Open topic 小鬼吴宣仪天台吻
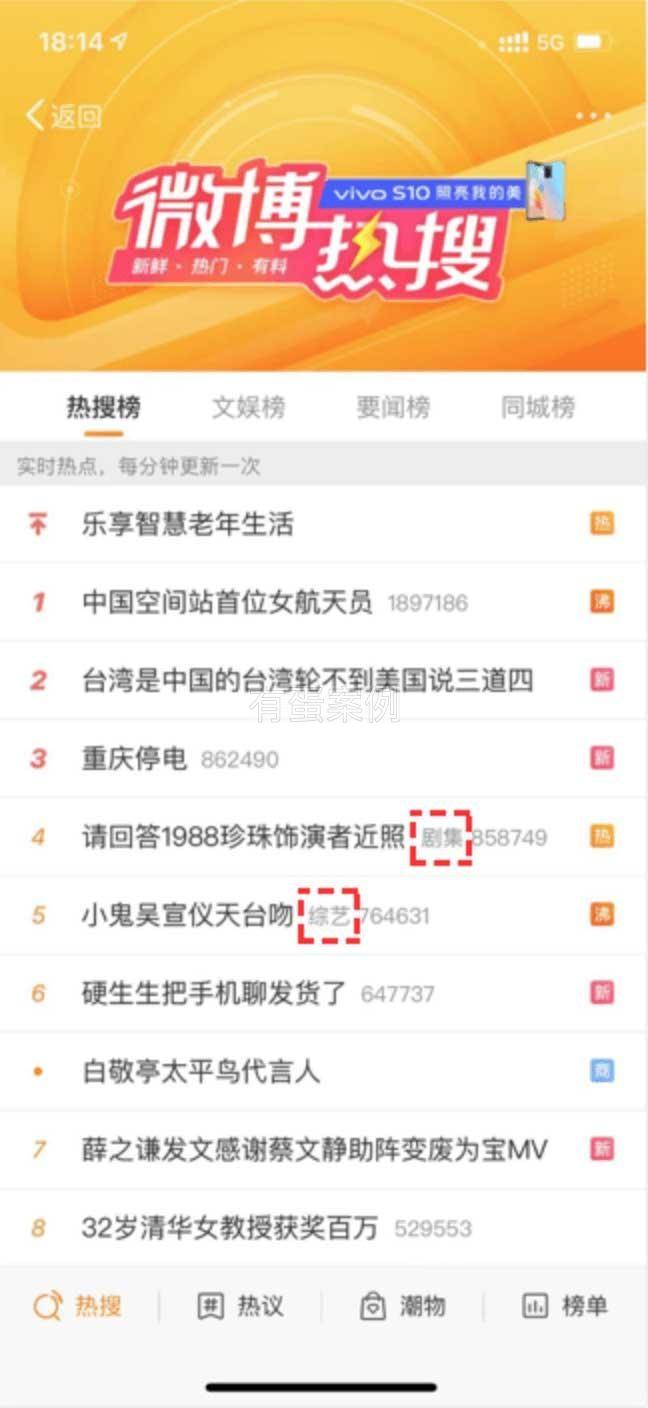Image resolution: width=648 pixels, height=1408 pixels. (188, 915)
